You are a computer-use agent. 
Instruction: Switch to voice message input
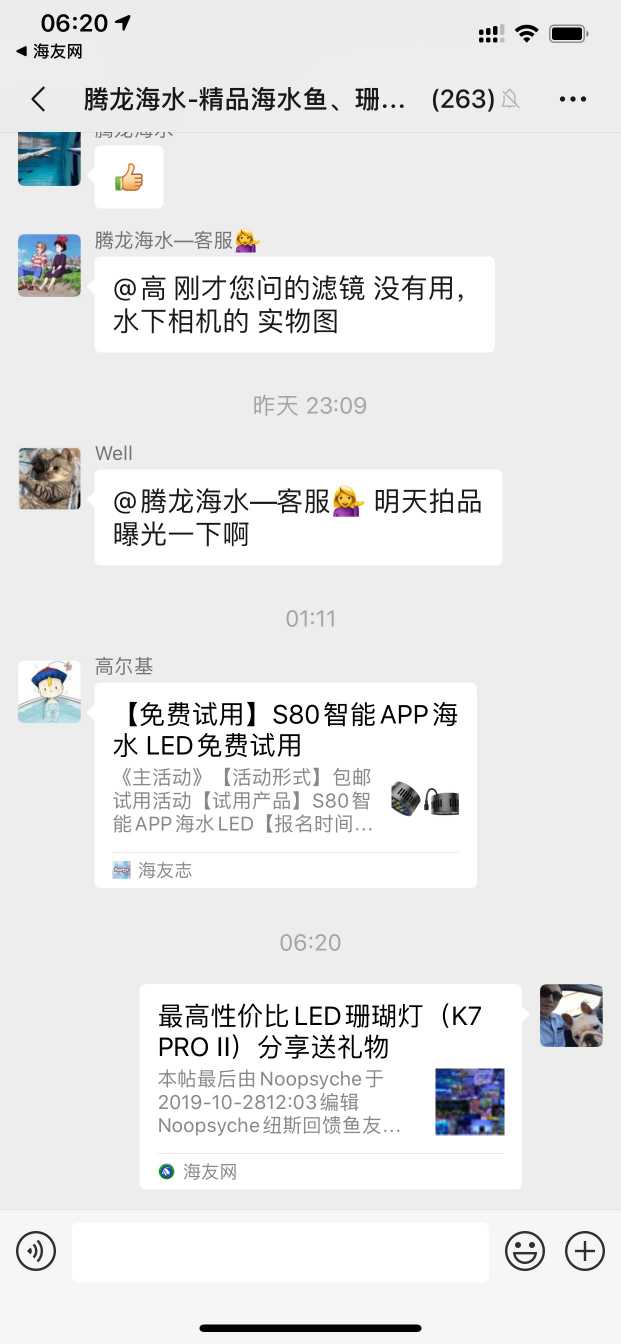click(36, 1251)
